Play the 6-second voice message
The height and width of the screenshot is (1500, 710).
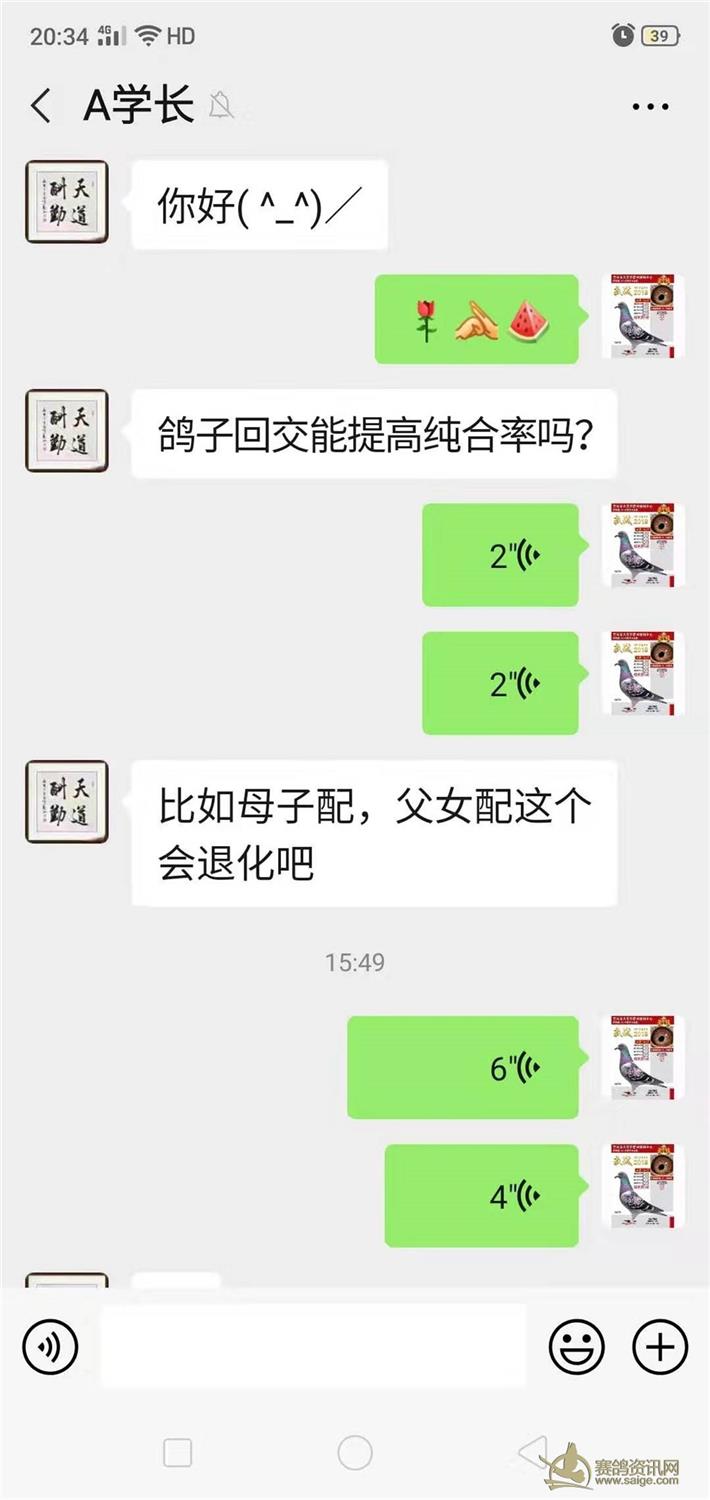463,1067
